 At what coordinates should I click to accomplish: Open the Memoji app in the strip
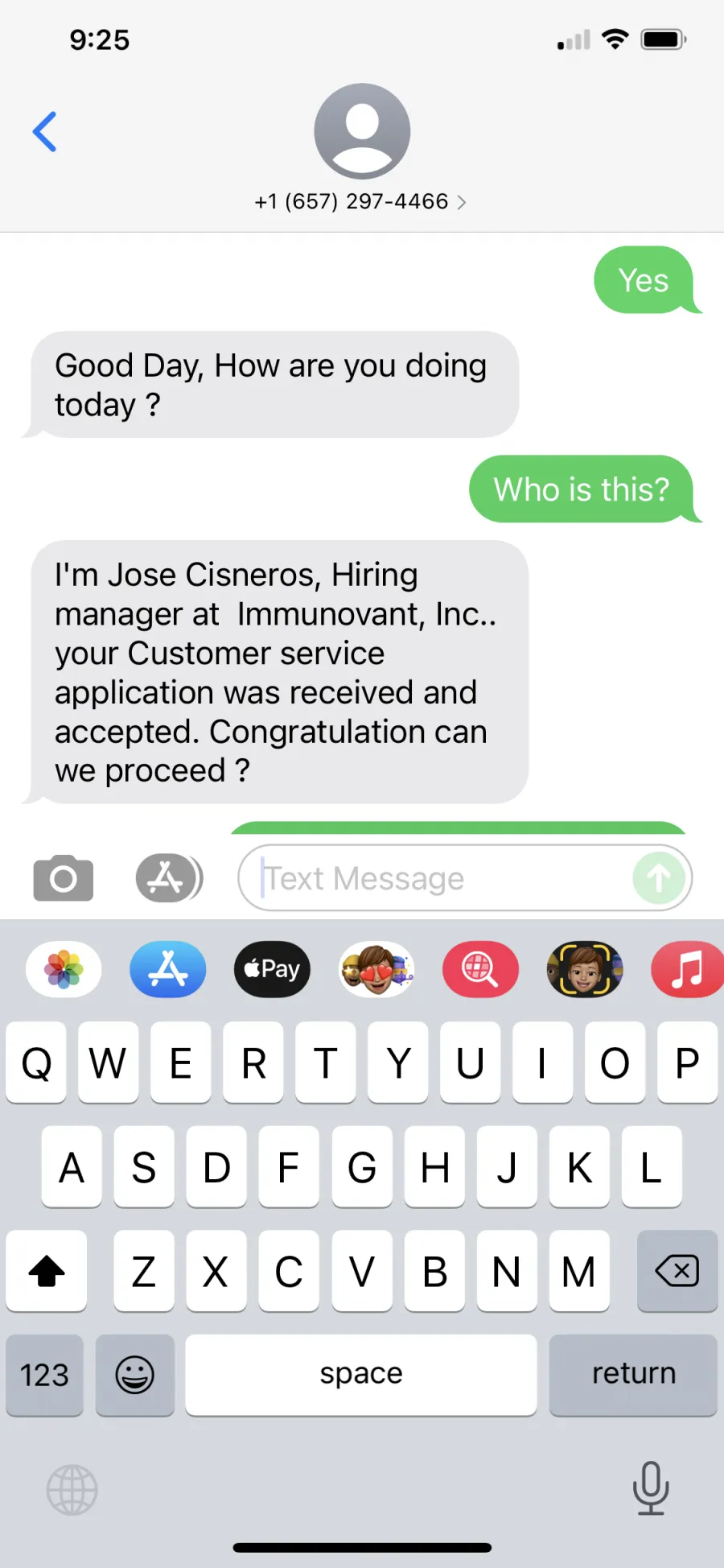[x=585, y=969]
